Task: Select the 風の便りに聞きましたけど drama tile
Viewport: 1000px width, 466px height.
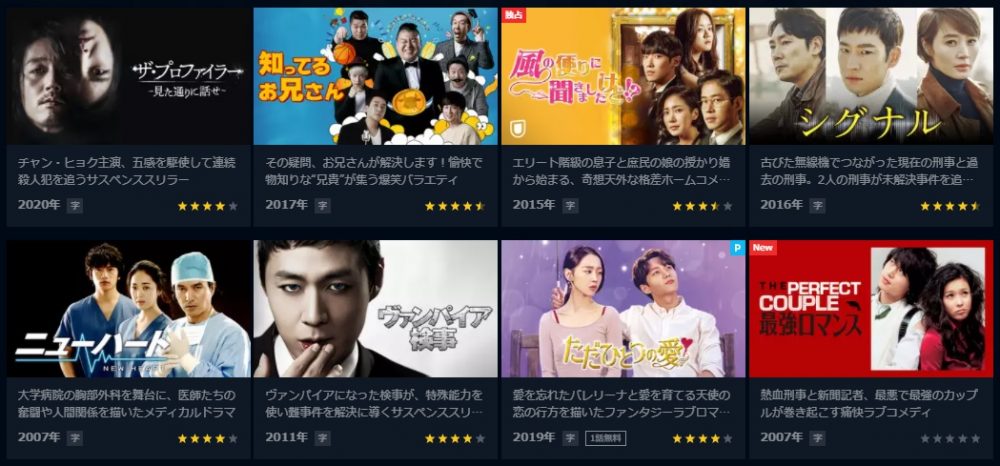Action: [623, 77]
